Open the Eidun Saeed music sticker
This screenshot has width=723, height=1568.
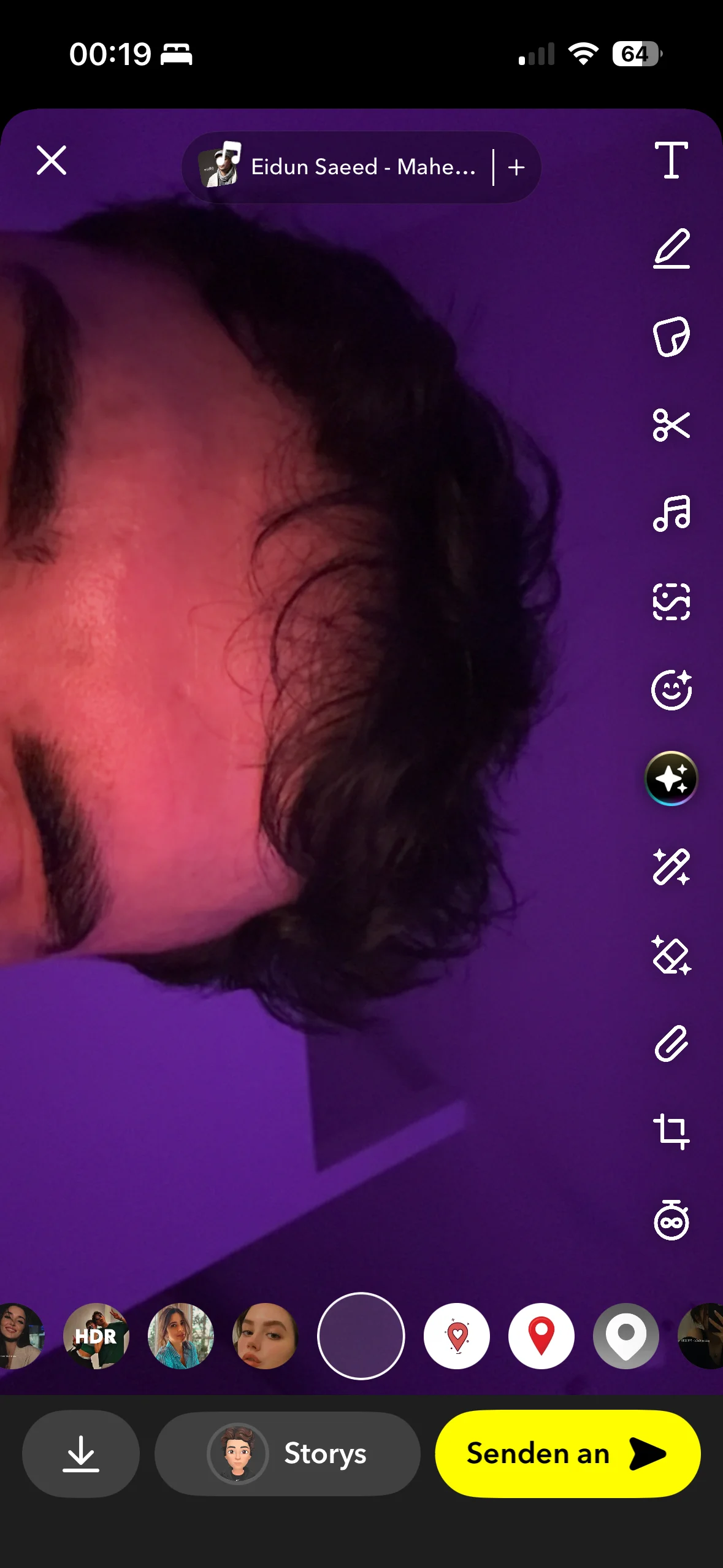[337, 167]
